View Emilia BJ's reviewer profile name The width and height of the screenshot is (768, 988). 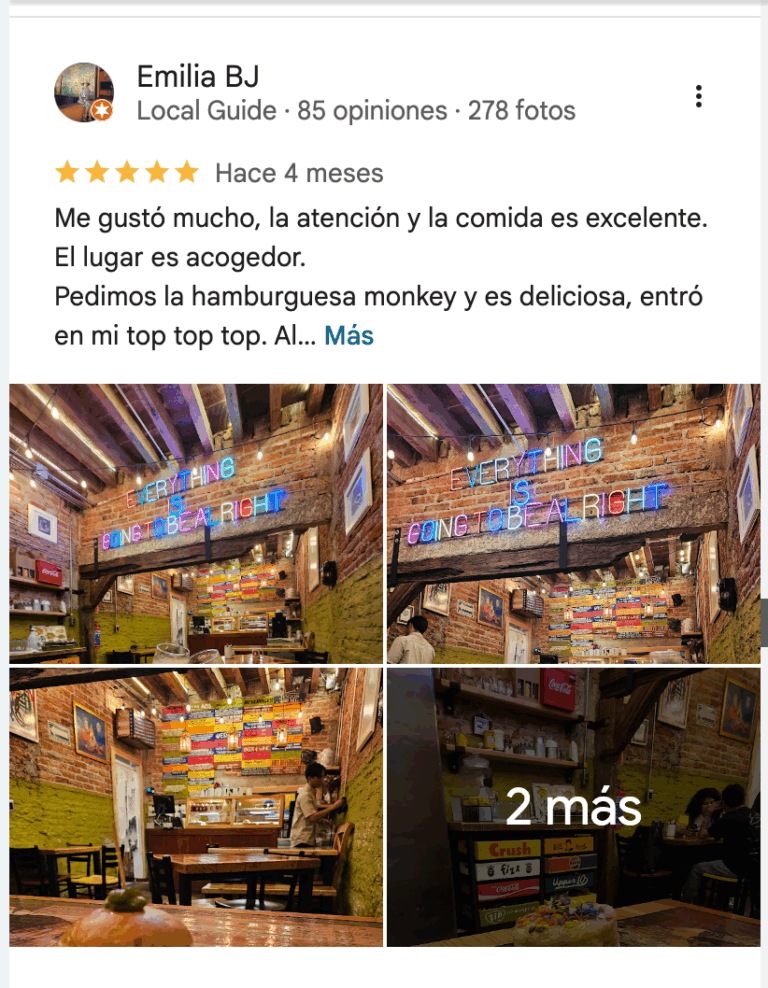point(198,76)
